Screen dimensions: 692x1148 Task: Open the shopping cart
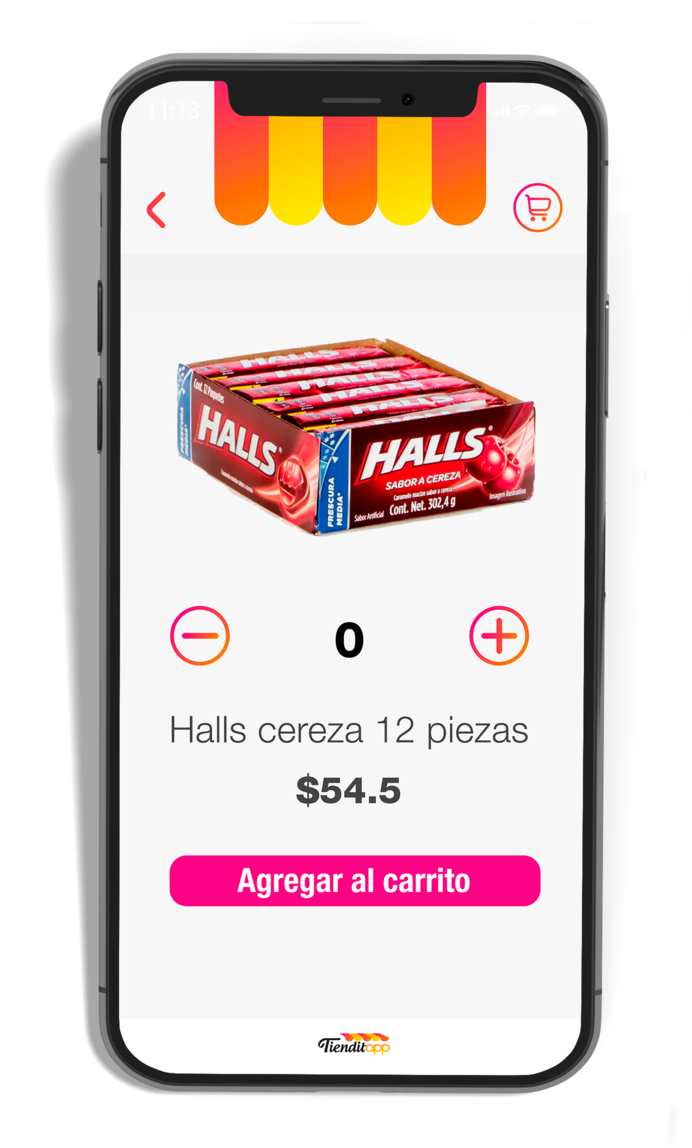click(x=538, y=208)
